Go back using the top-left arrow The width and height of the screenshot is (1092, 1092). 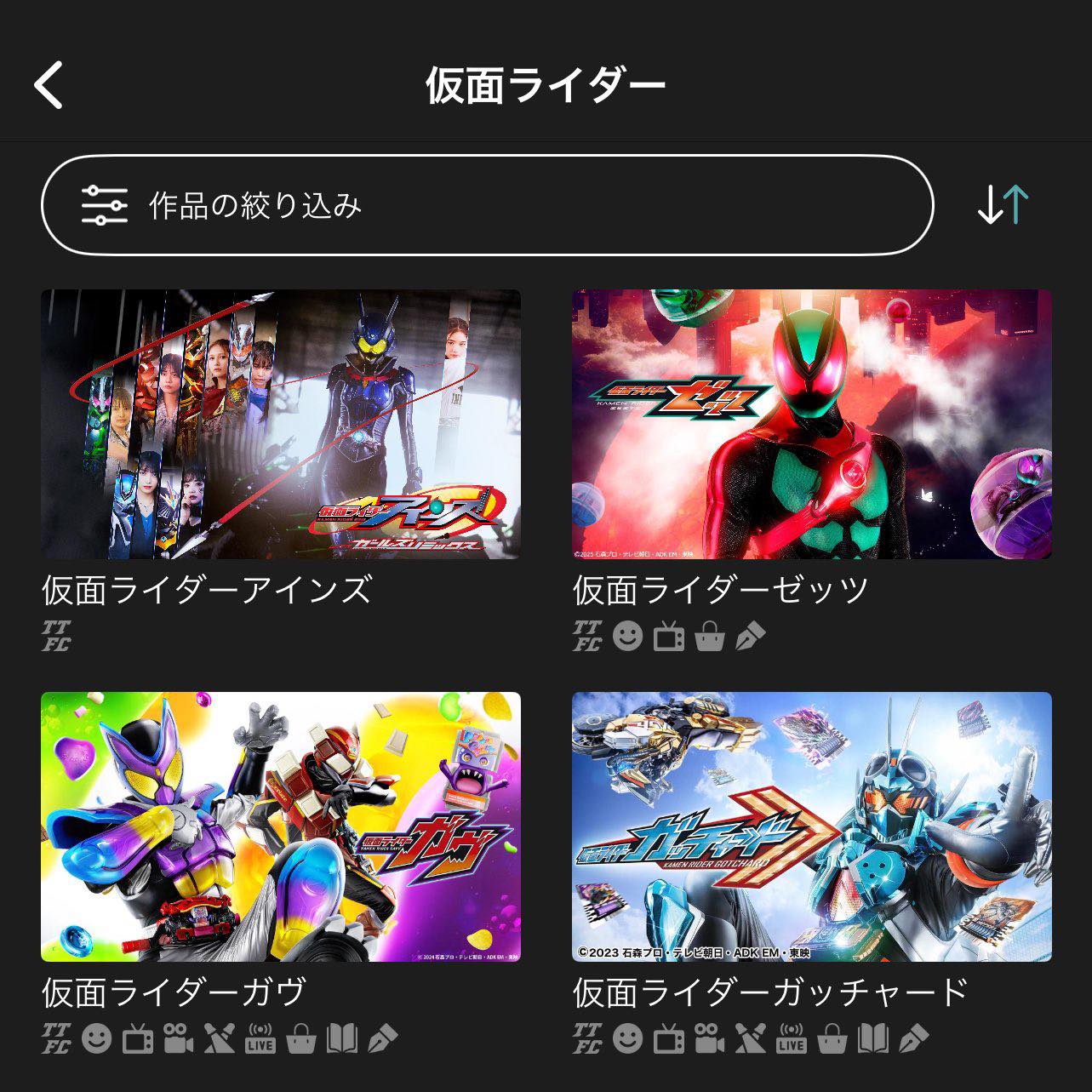coord(49,85)
